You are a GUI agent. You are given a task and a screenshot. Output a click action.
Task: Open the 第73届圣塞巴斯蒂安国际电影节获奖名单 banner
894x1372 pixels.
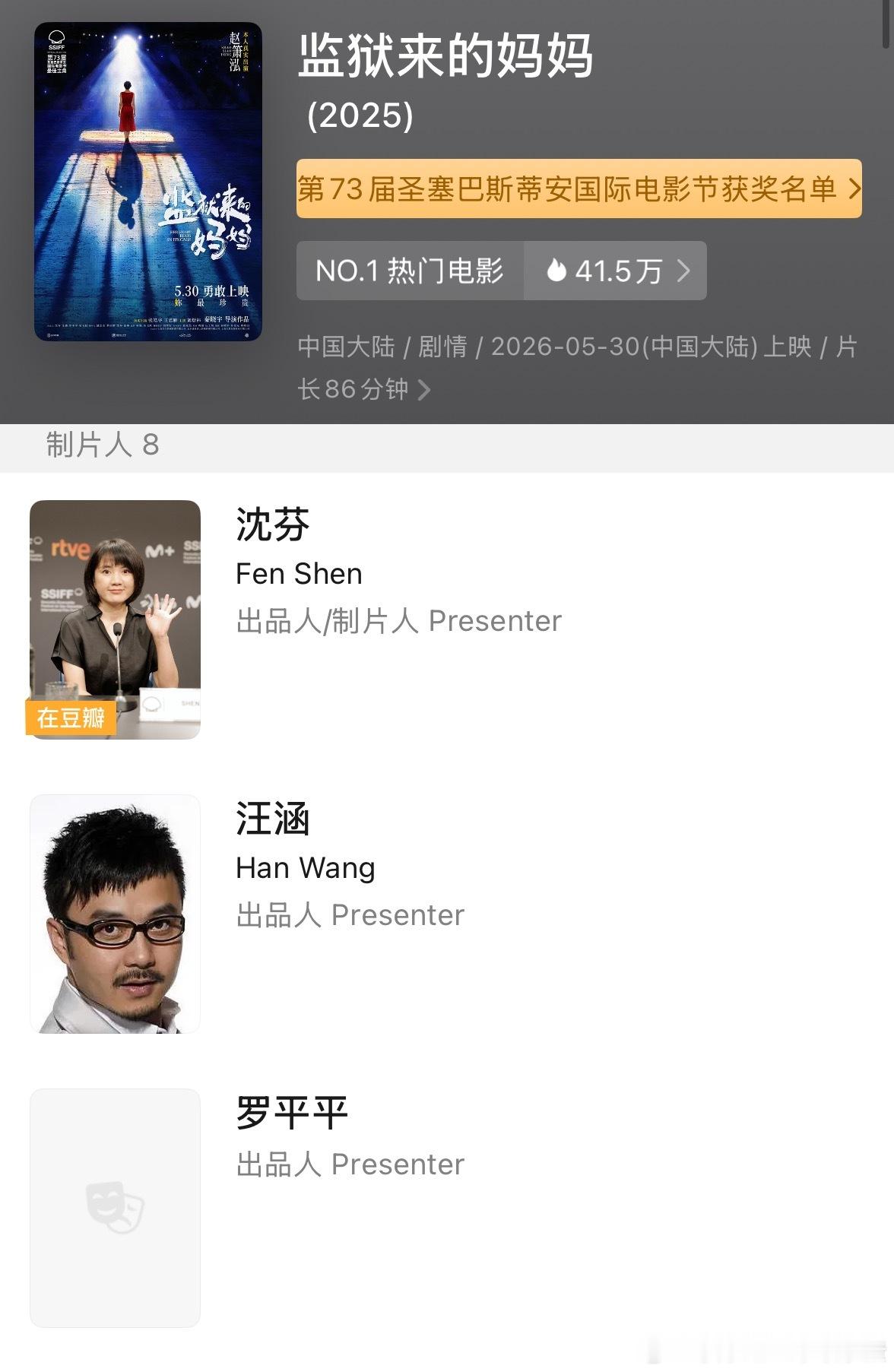pyautogui.click(x=579, y=189)
